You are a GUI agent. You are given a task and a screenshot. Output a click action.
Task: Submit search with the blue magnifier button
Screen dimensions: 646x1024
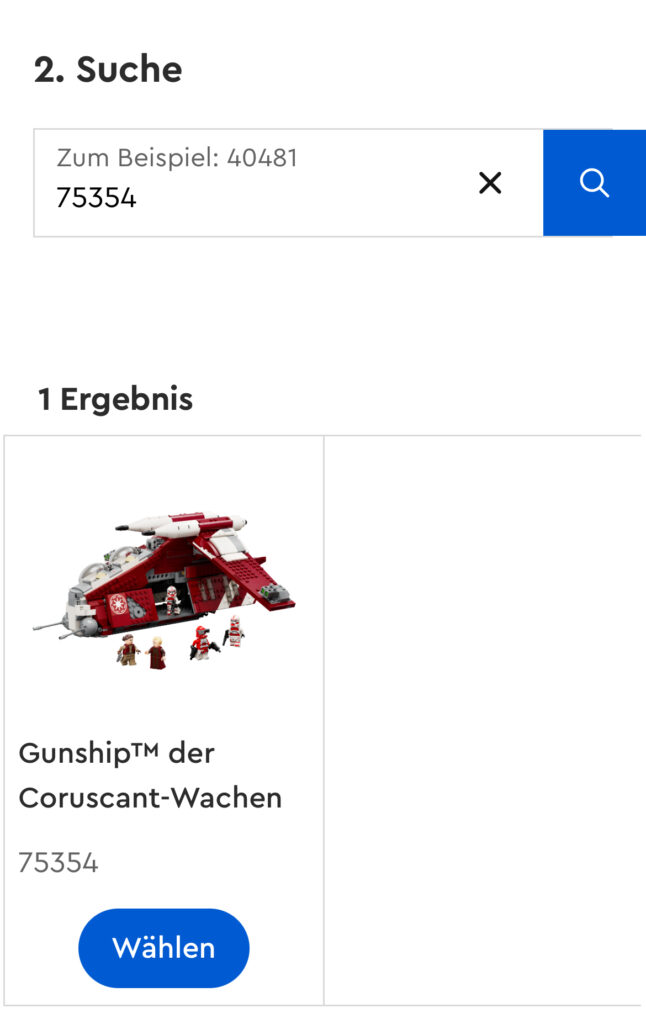click(594, 183)
